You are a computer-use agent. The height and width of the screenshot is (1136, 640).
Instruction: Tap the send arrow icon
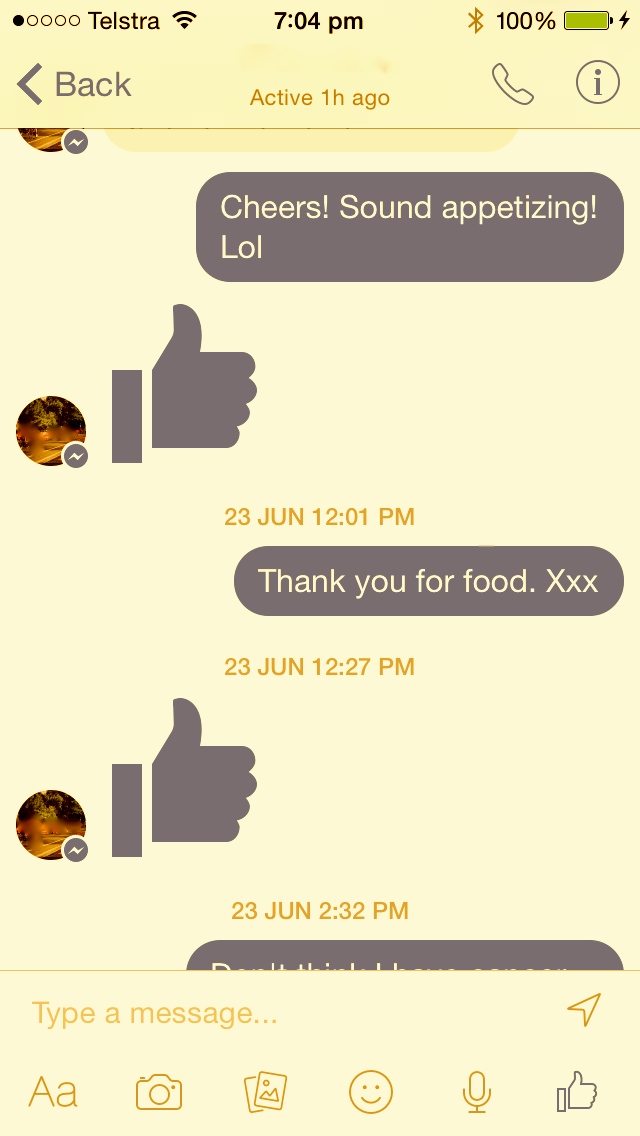(x=584, y=1010)
